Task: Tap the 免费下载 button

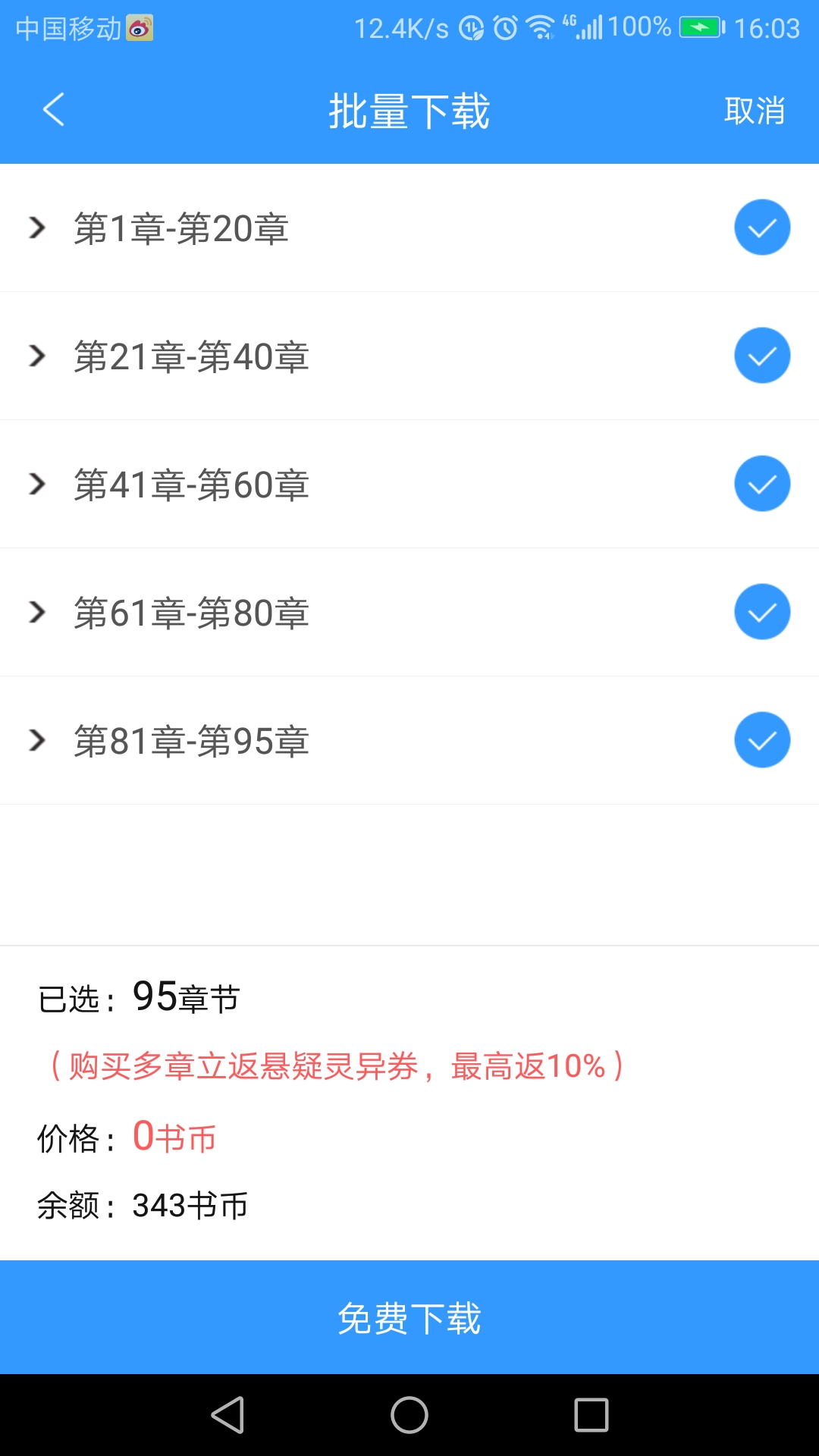Action: coord(409,1317)
